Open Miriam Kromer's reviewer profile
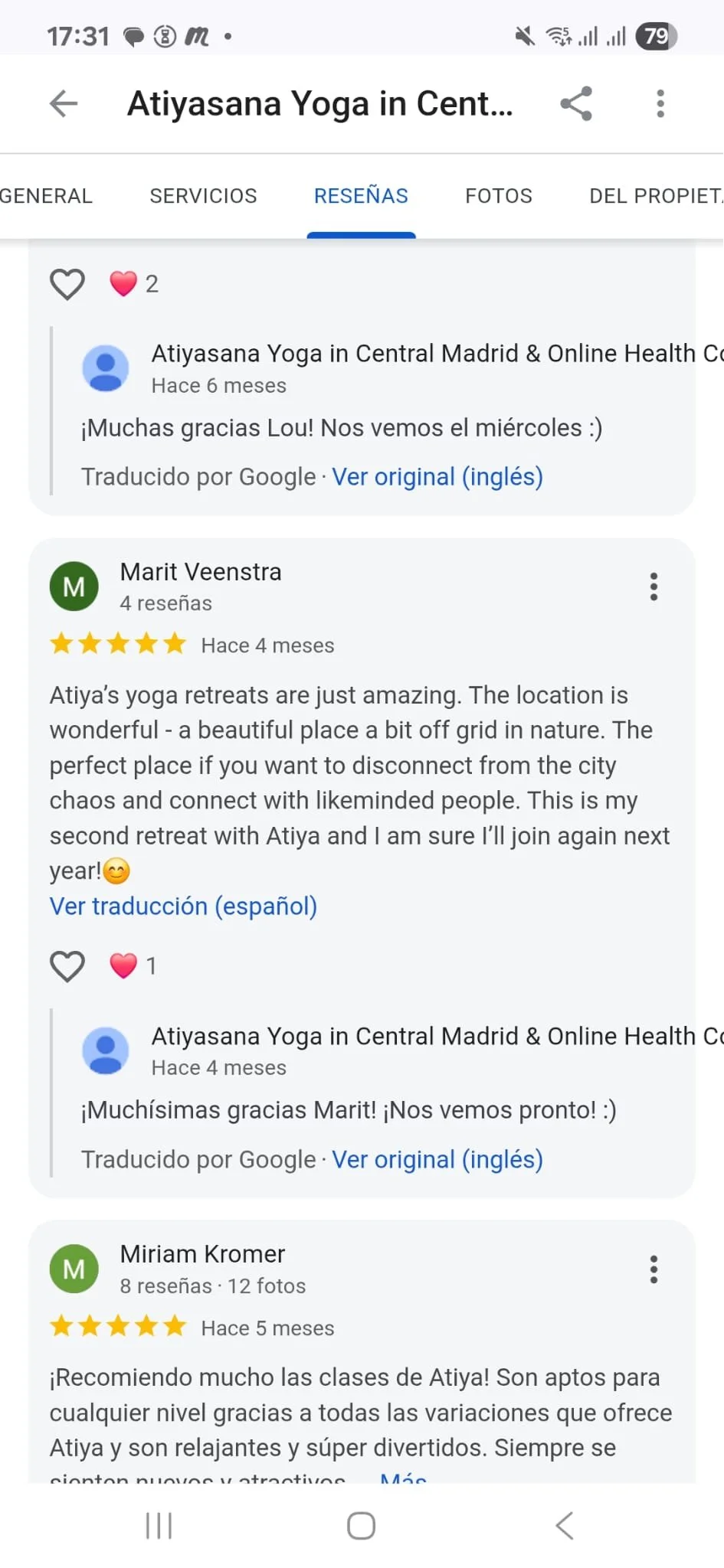 pyautogui.click(x=202, y=1254)
